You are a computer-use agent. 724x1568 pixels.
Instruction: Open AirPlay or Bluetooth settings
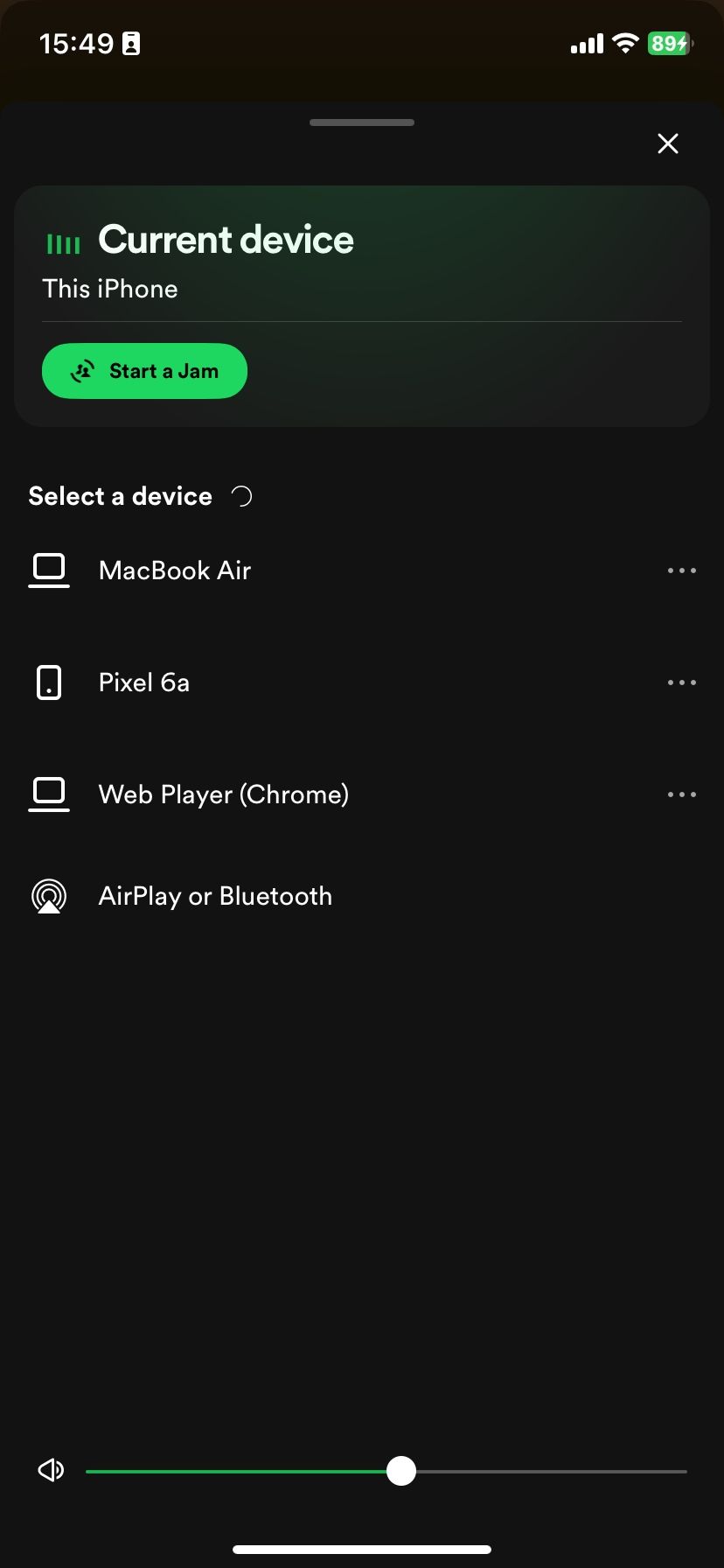(x=215, y=895)
